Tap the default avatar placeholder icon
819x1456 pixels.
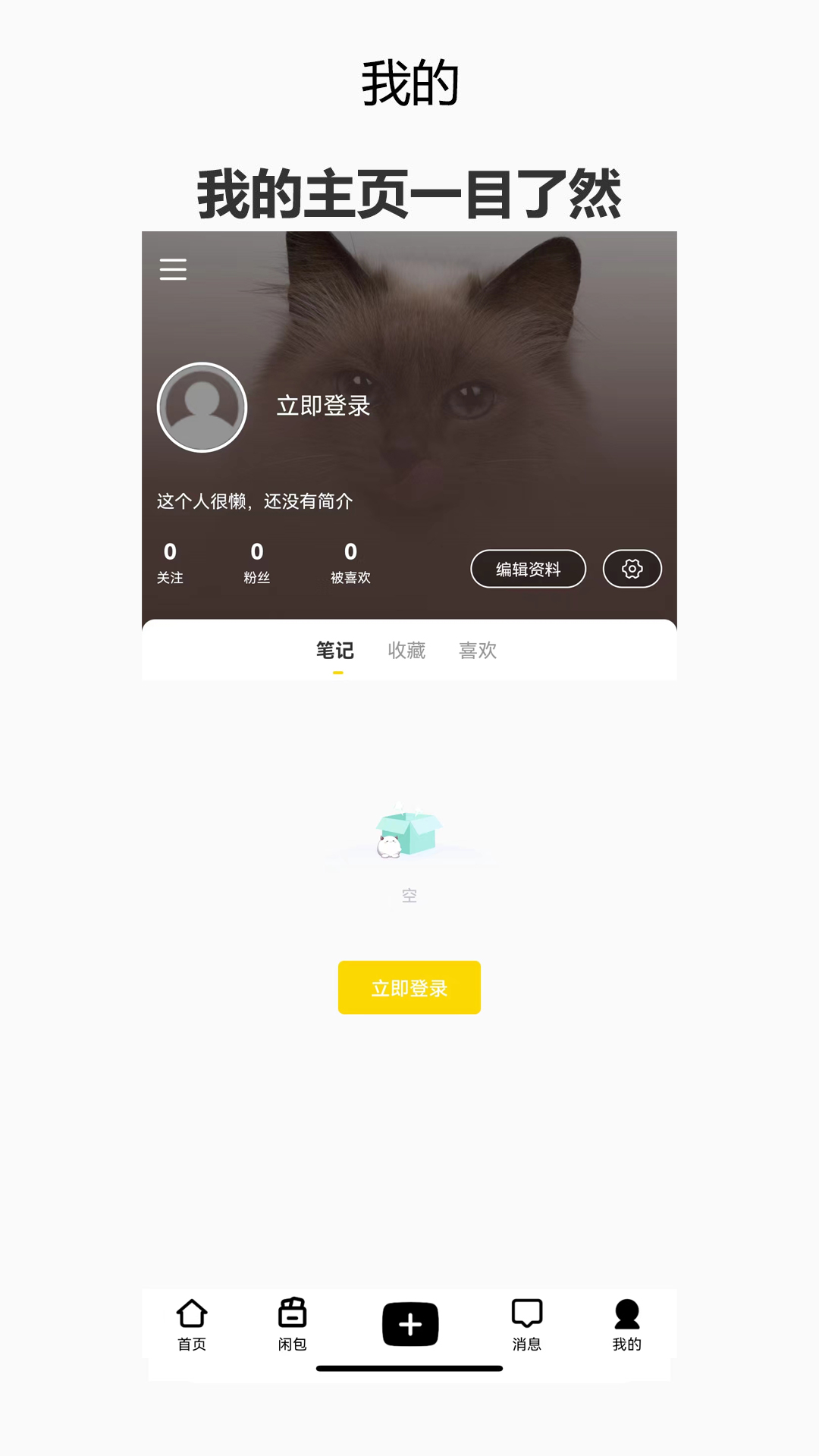[201, 406]
